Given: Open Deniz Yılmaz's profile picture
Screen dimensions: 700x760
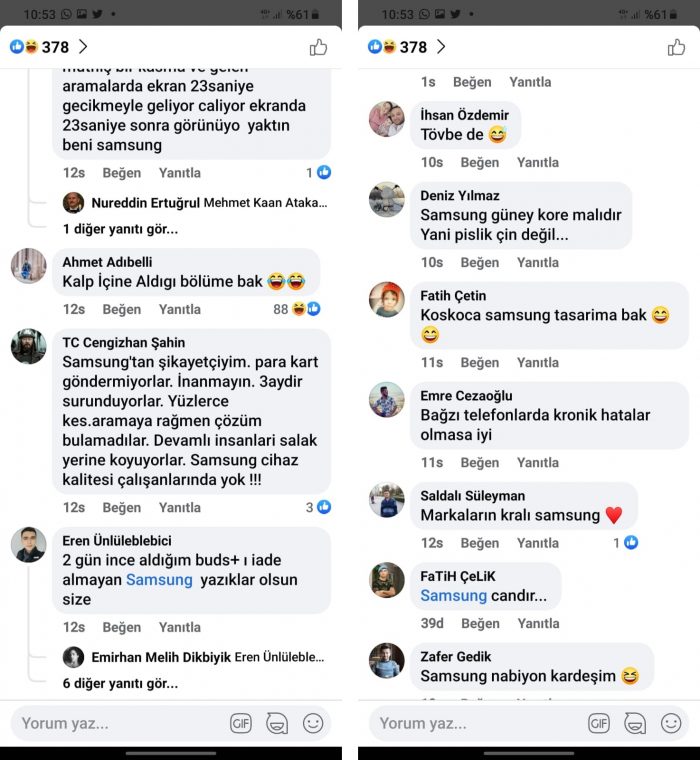Looking at the screenshot, I should coord(387,199).
